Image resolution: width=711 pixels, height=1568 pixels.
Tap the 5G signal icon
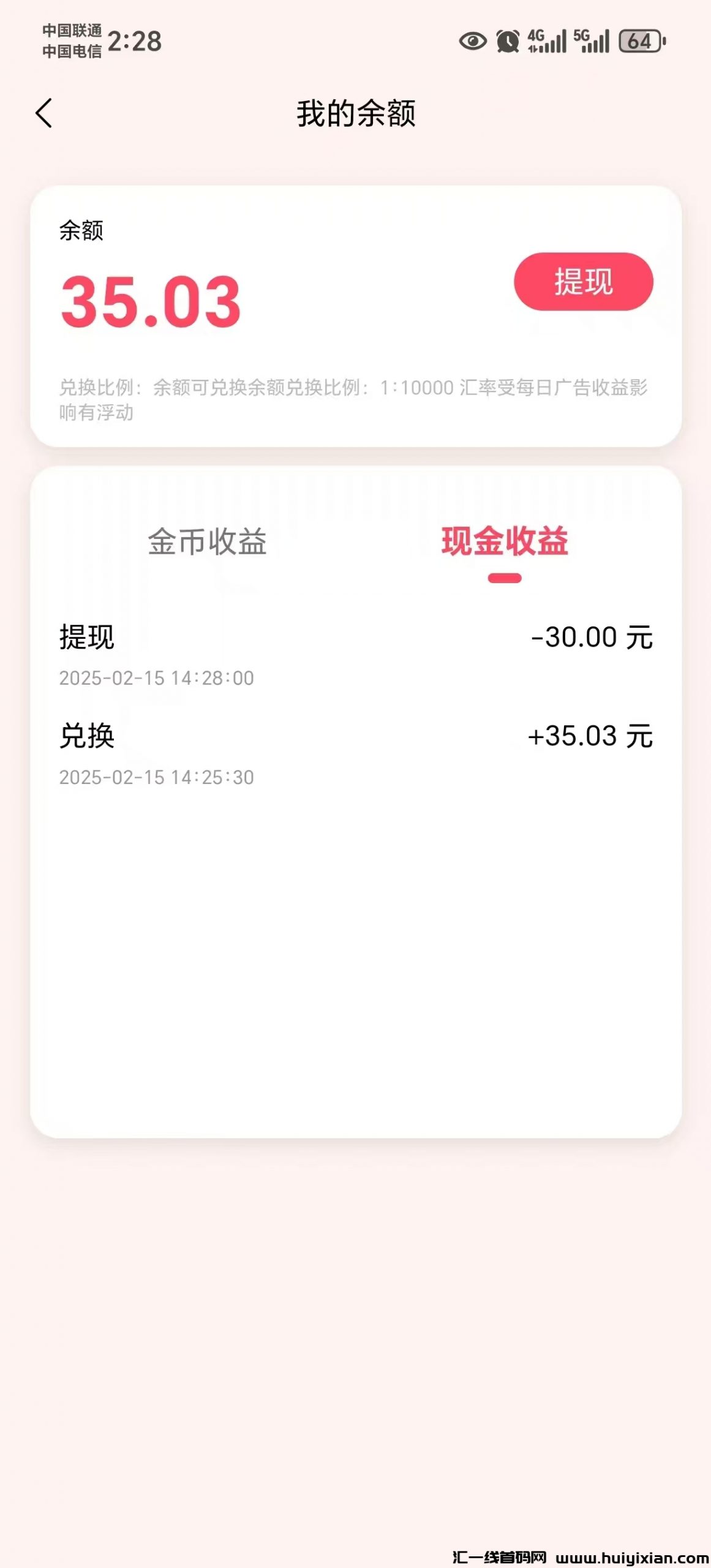click(589, 40)
